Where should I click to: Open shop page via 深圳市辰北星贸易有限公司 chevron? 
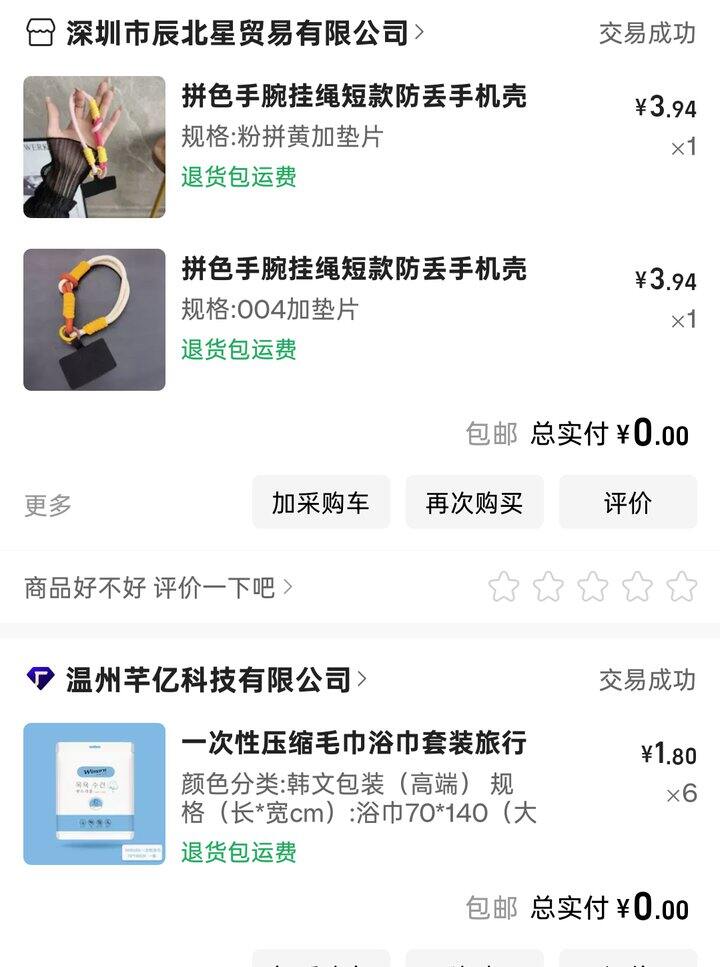pos(421,32)
